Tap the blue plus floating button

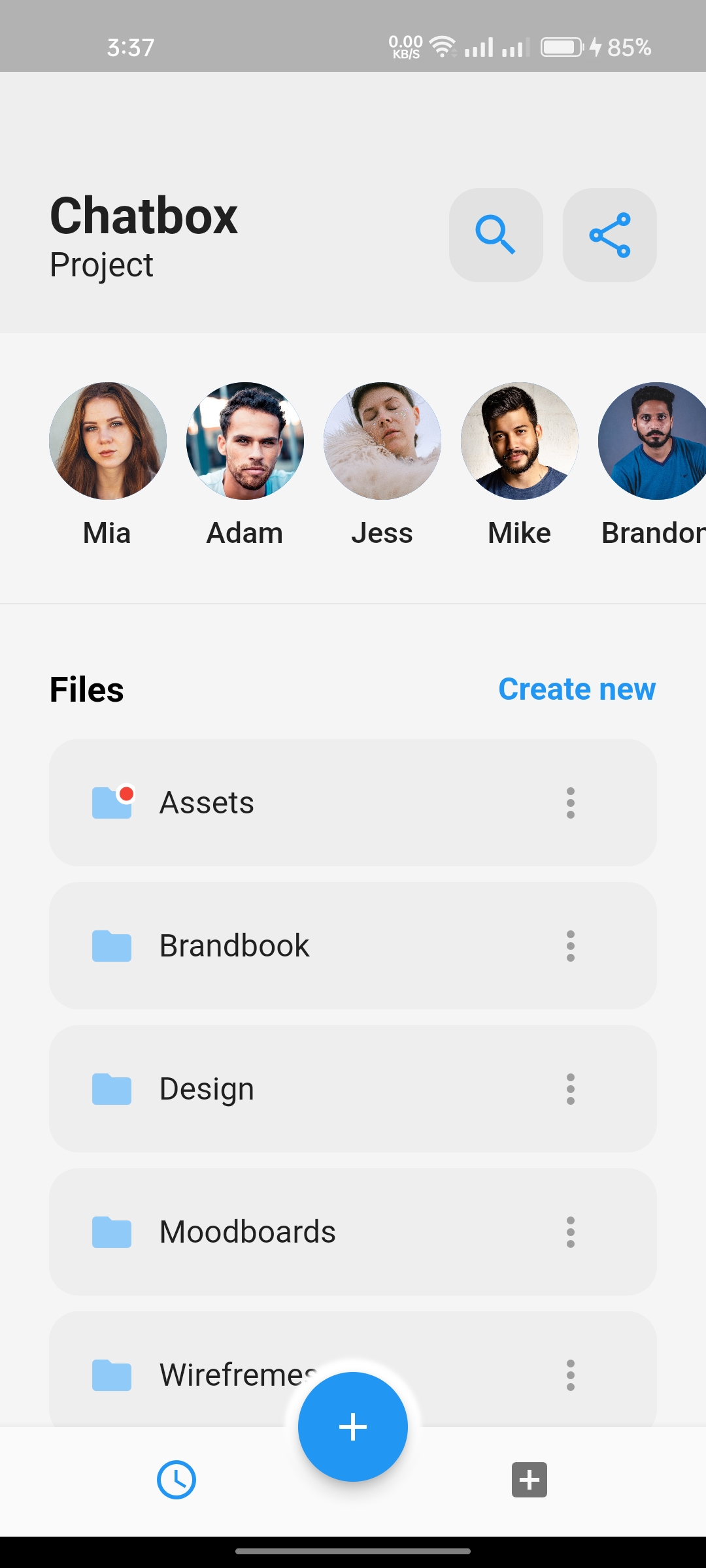coord(353,1427)
